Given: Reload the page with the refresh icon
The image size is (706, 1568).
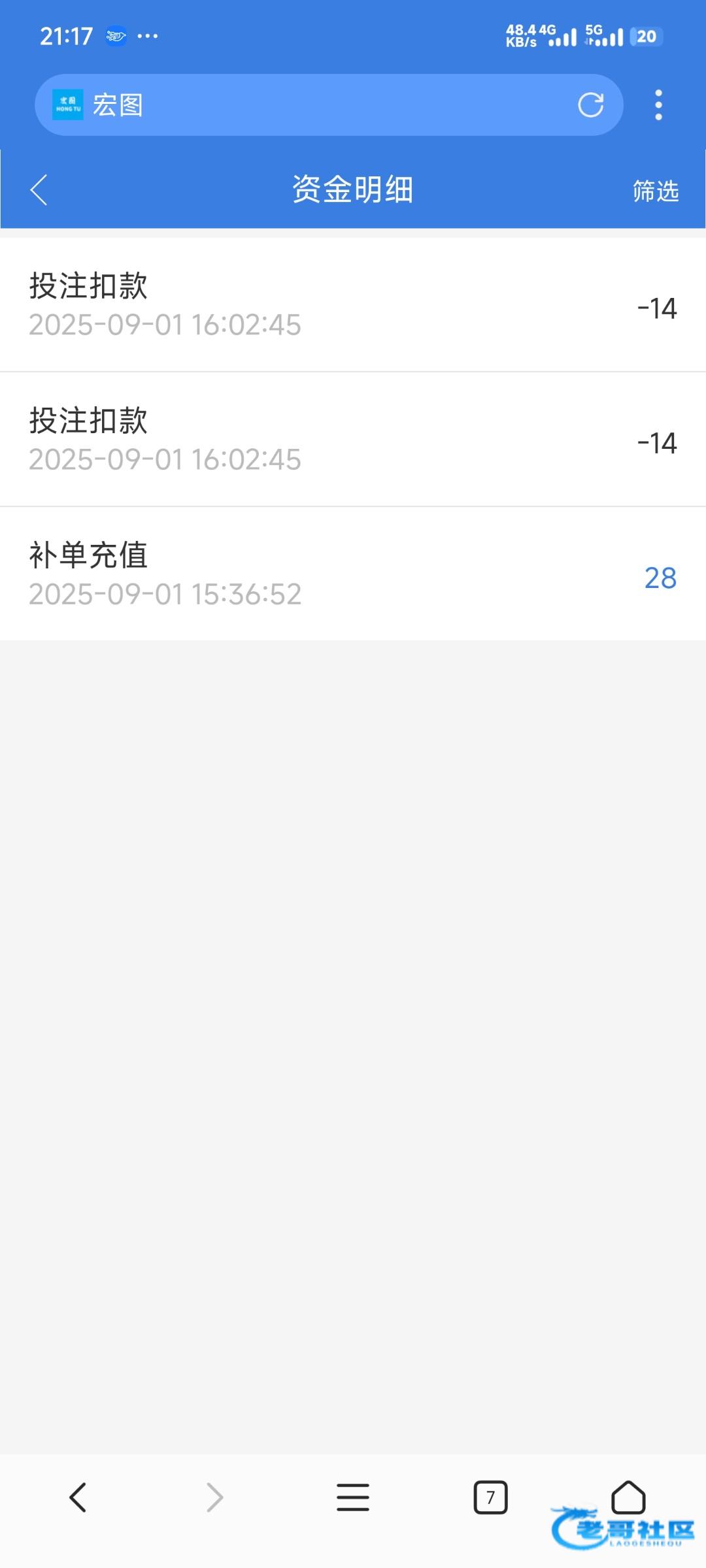Looking at the screenshot, I should point(590,105).
